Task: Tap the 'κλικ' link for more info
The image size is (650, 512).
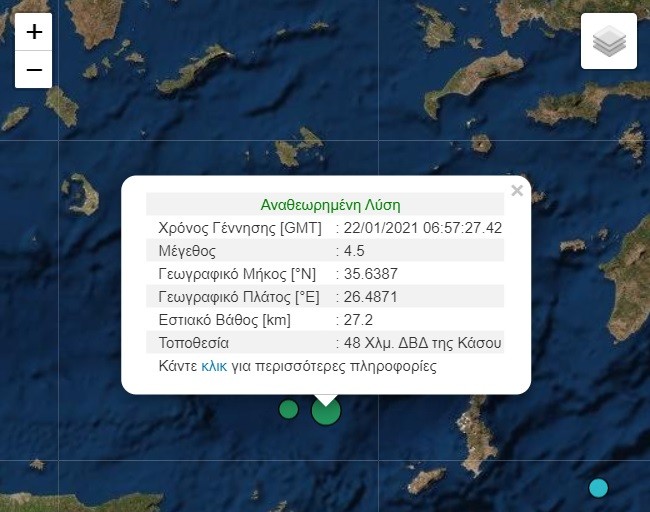Action: pyautogui.click(x=214, y=366)
